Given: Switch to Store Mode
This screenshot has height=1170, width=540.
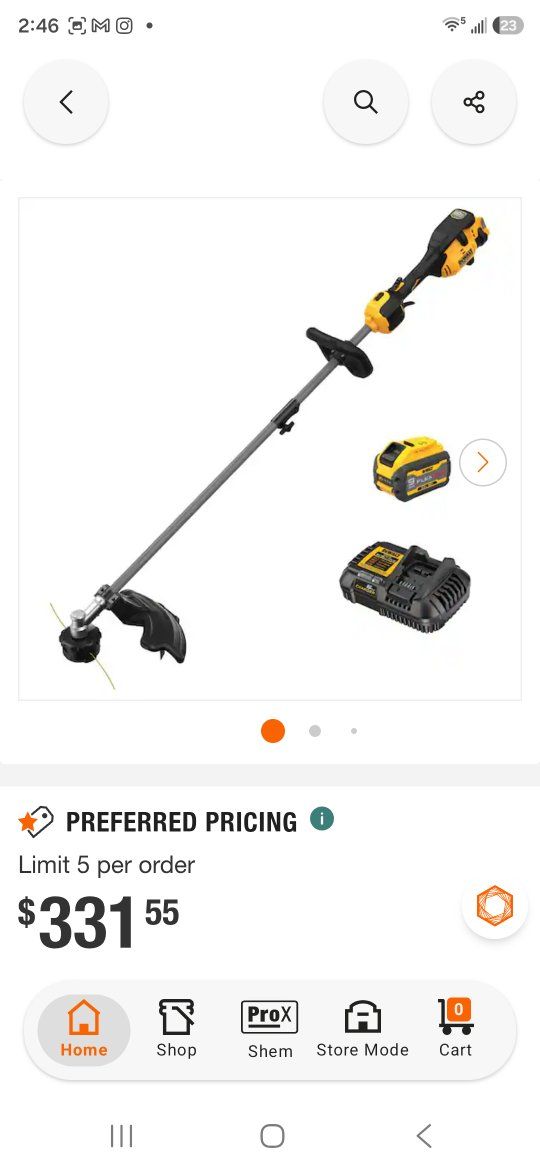Looking at the screenshot, I should (362, 1030).
